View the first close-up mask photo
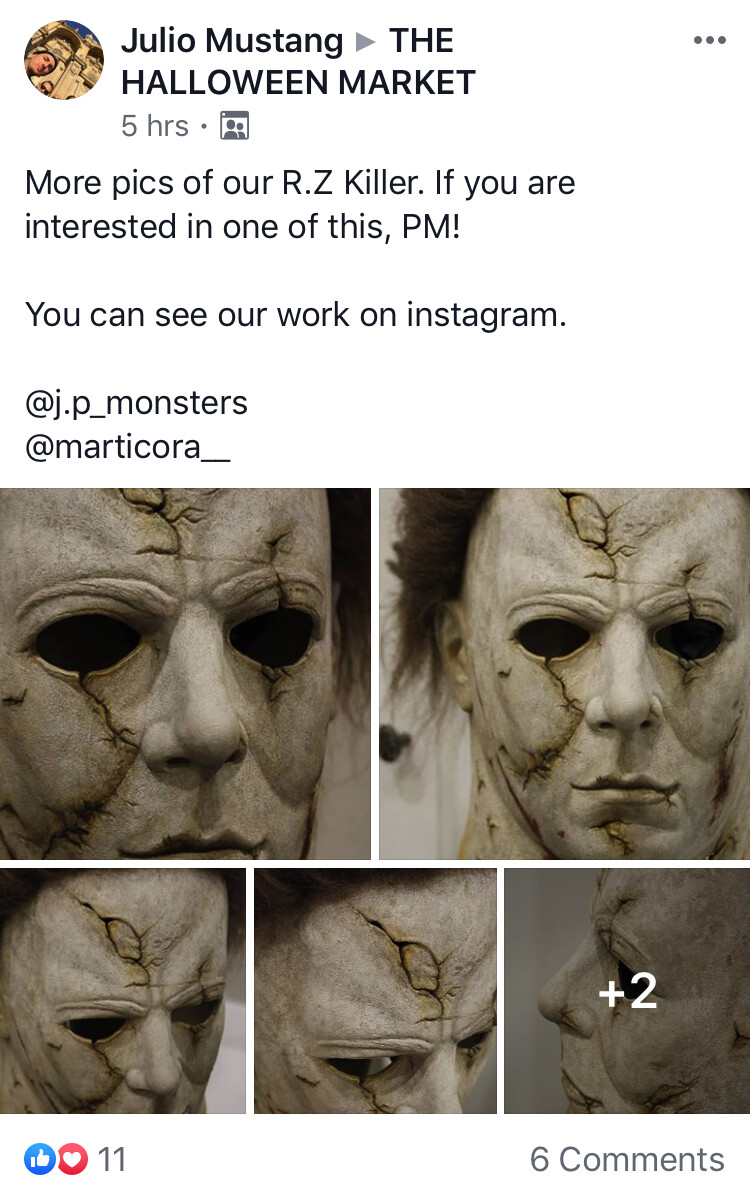 tap(185, 673)
